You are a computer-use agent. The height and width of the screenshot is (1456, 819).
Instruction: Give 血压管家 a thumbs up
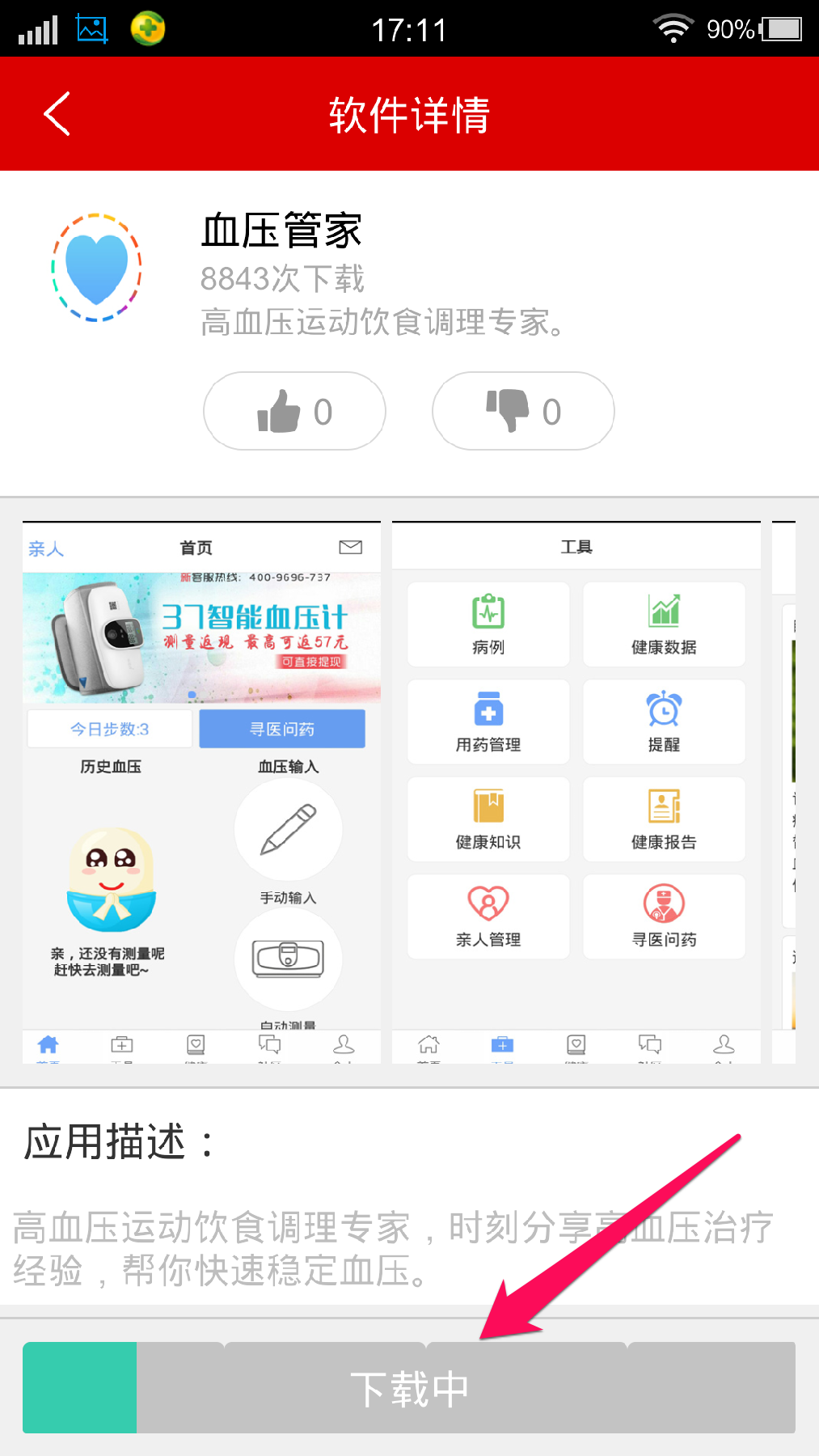pyautogui.click(x=294, y=411)
